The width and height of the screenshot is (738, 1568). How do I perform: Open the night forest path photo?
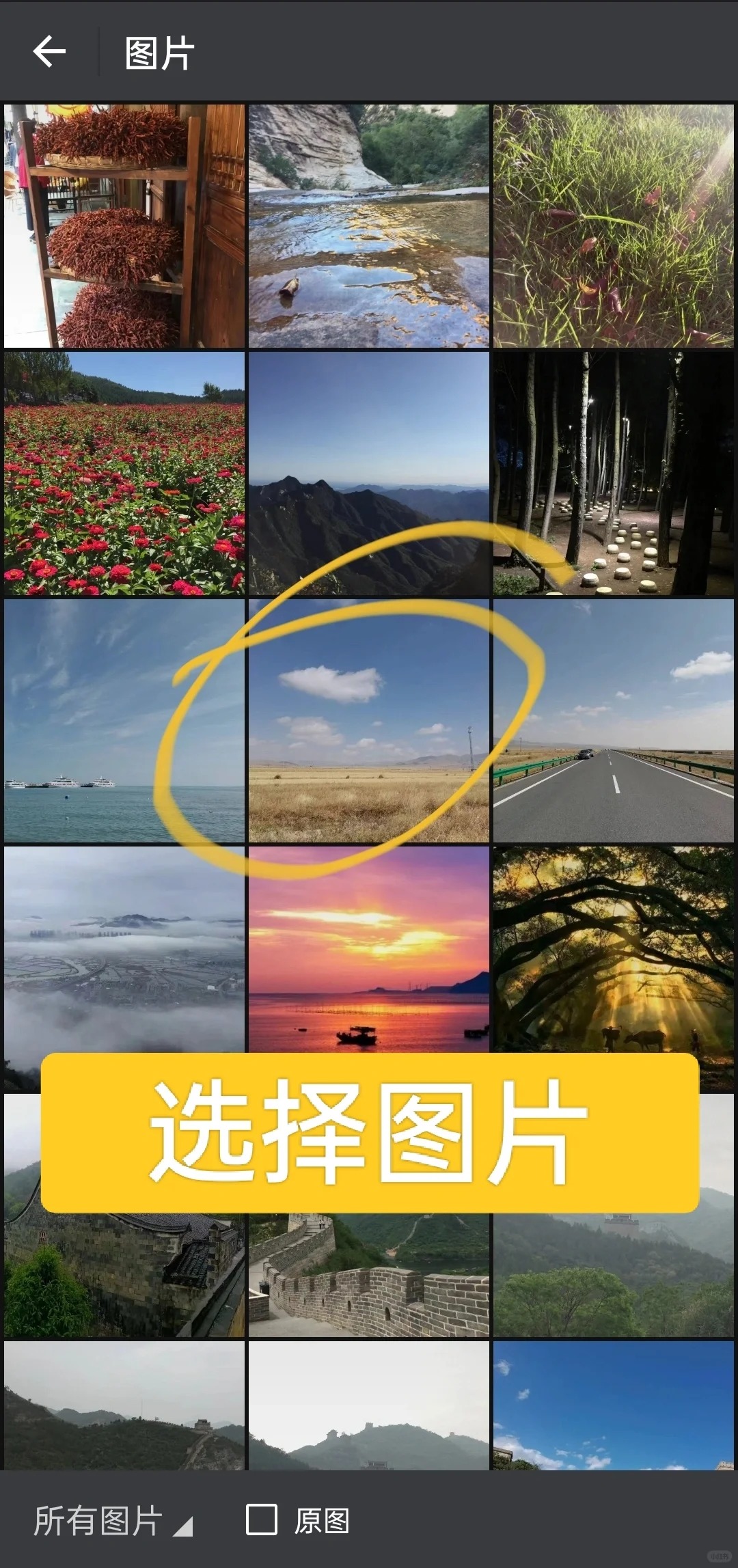[613, 473]
